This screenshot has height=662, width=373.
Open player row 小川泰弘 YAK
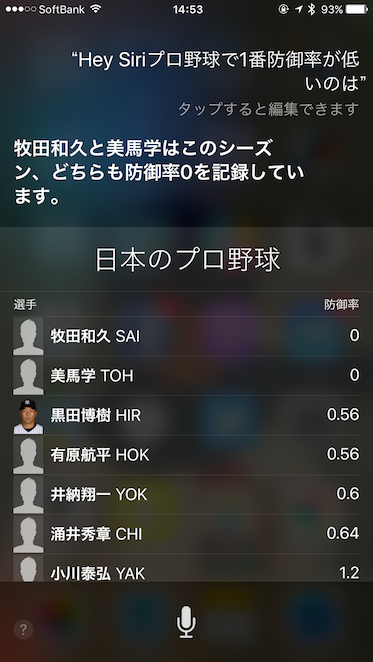click(186, 568)
